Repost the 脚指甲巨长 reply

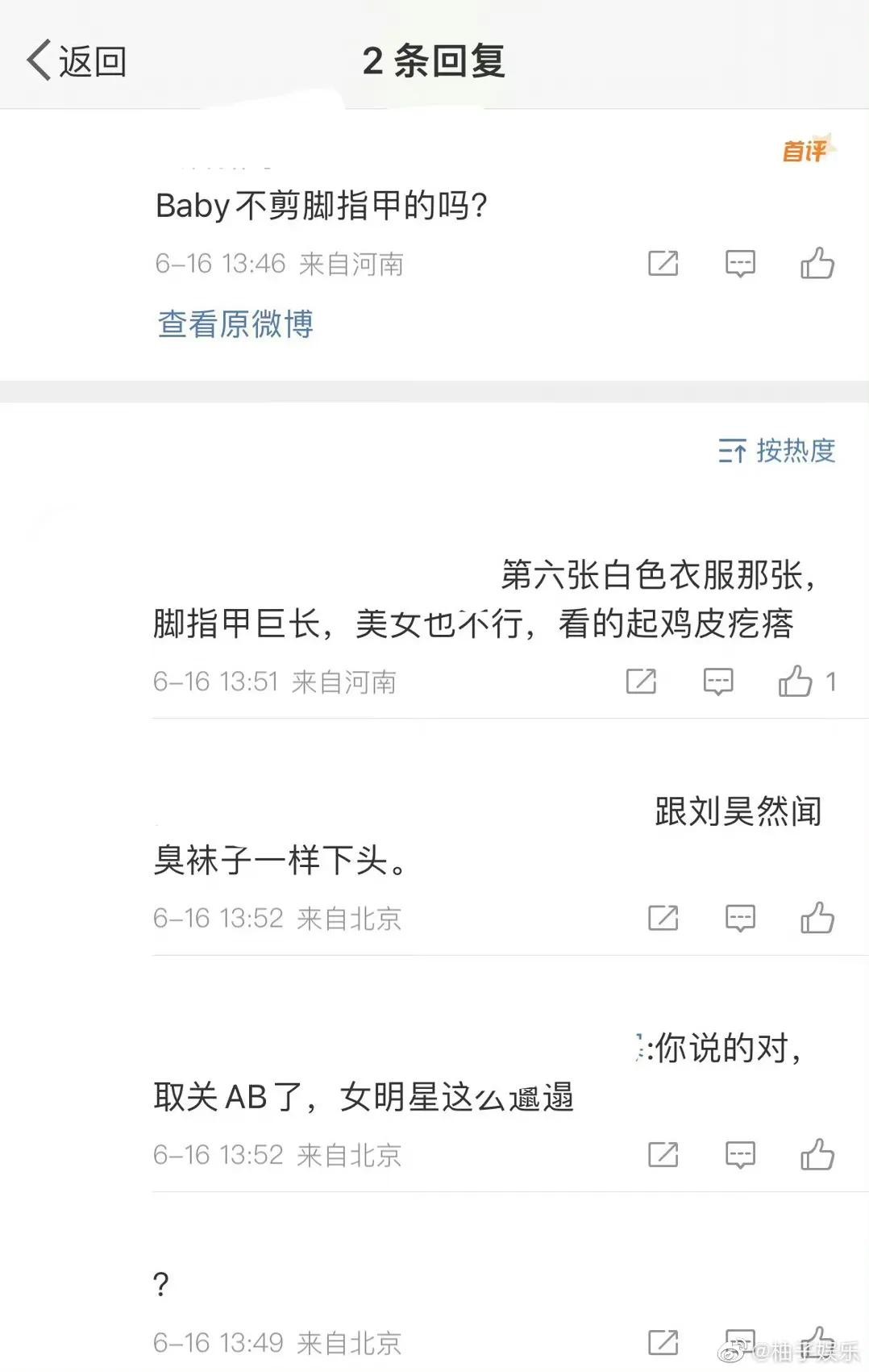coord(642,682)
